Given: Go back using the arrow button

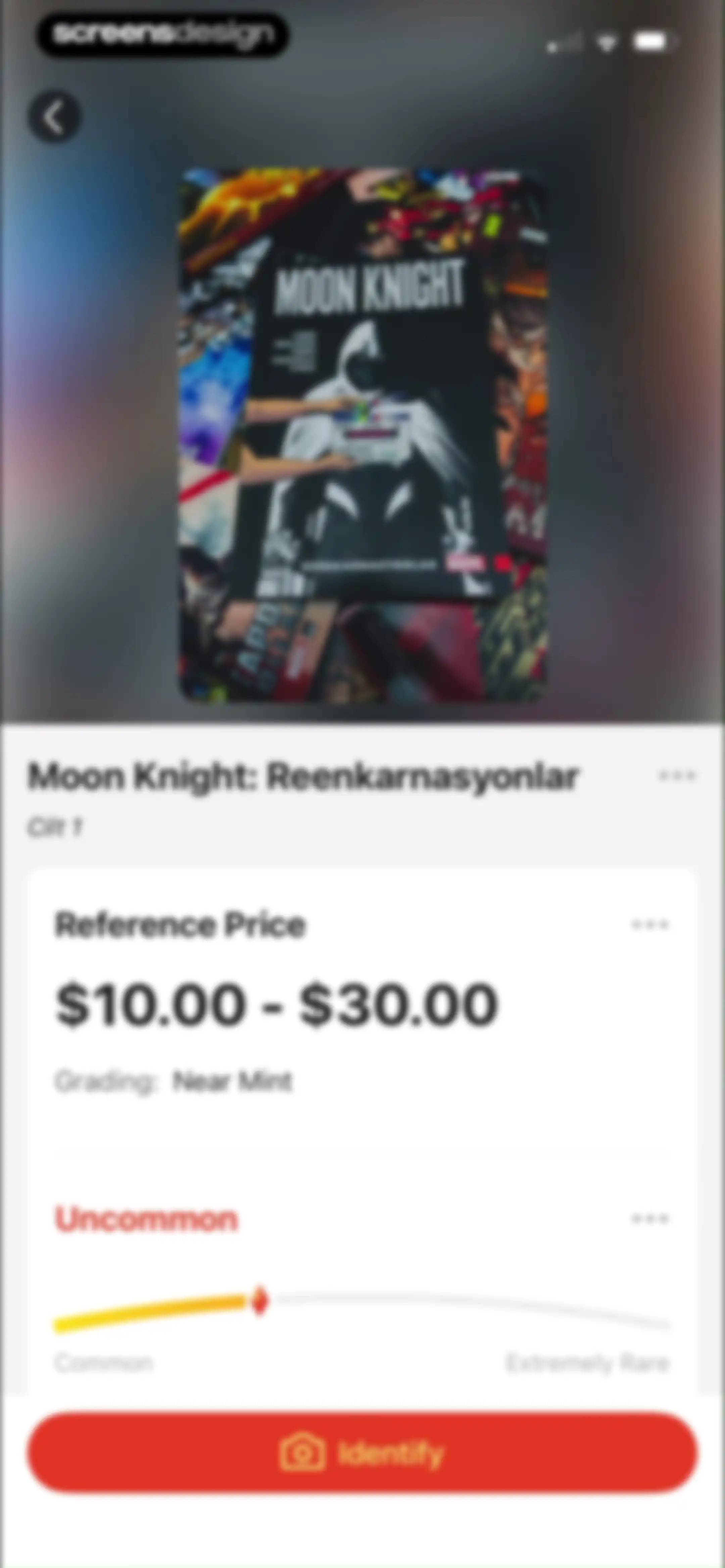Looking at the screenshot, I should click(54, 116).
